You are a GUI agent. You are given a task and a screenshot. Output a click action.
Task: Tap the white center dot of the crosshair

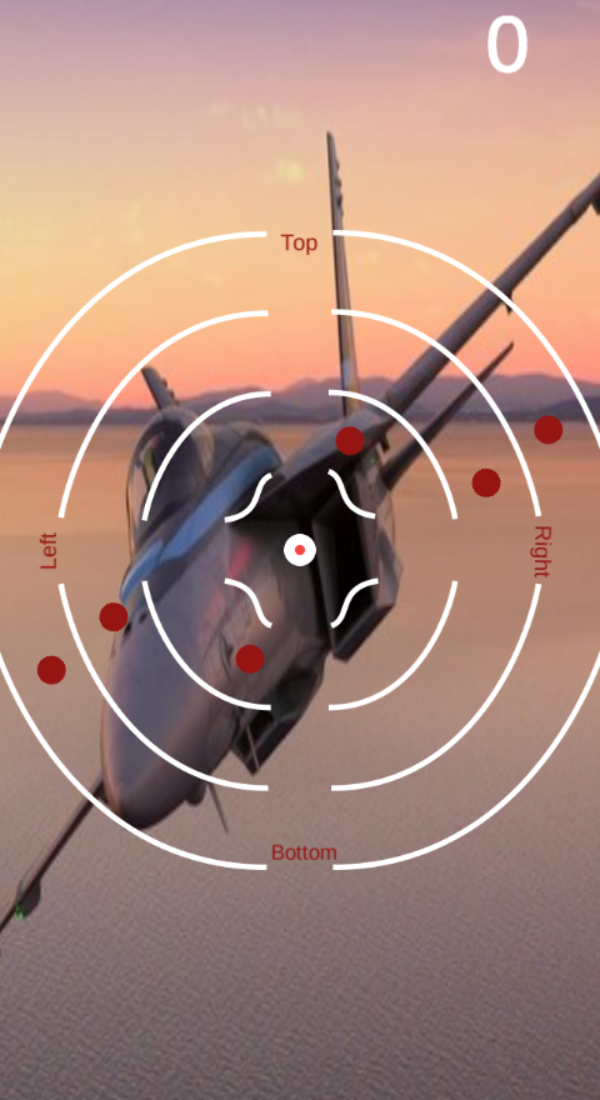(x=300, y=550)
